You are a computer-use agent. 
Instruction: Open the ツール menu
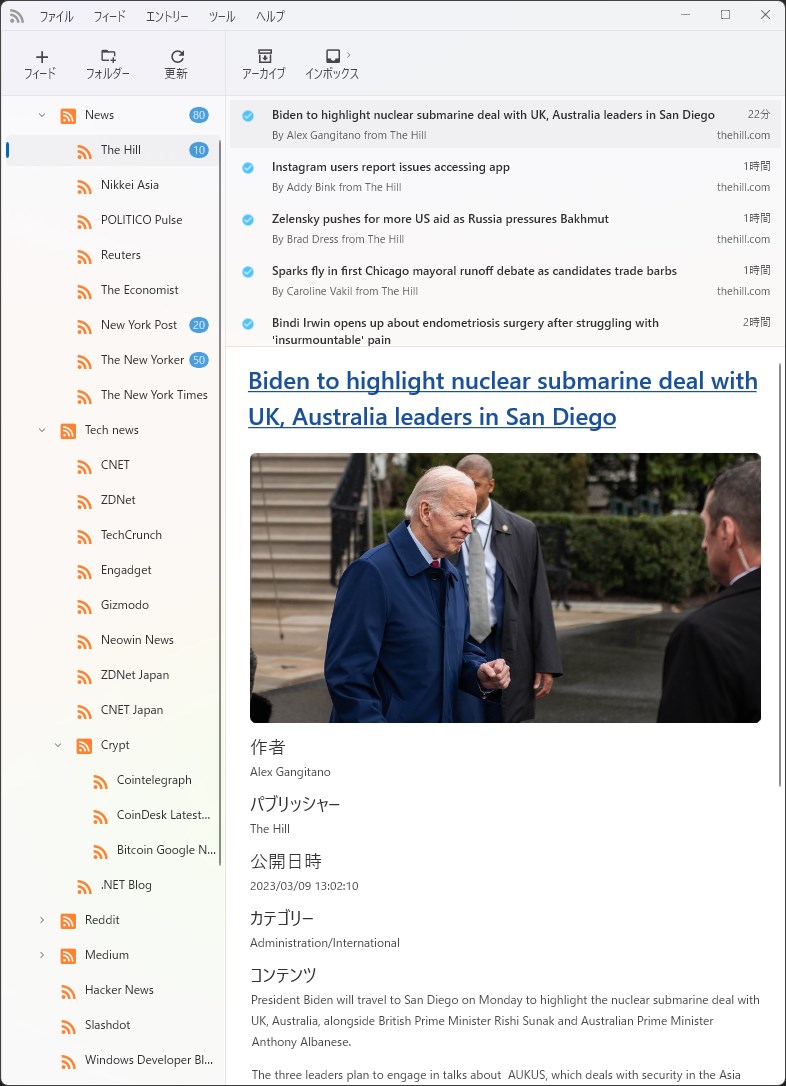pos(221,15)
